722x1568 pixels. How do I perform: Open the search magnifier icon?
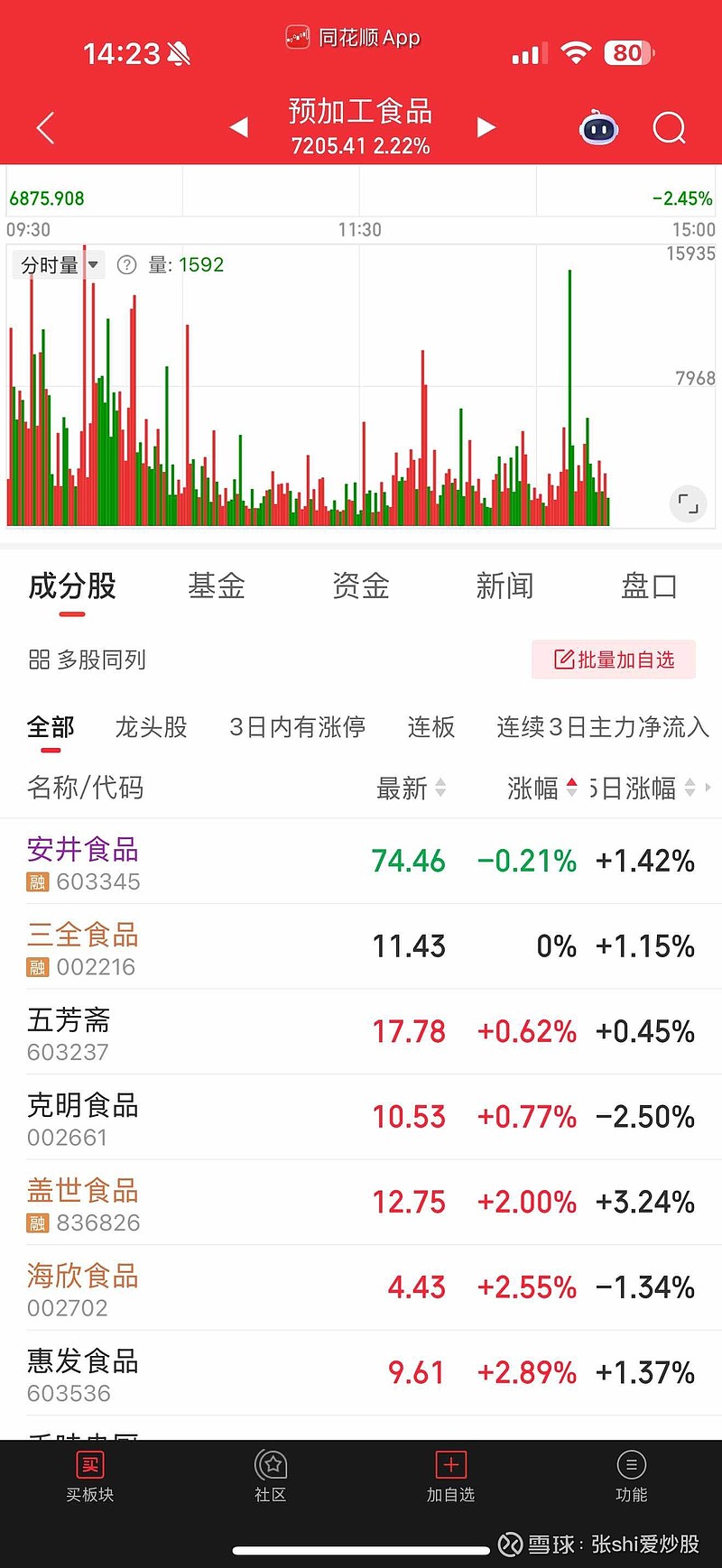coord(669,128)
